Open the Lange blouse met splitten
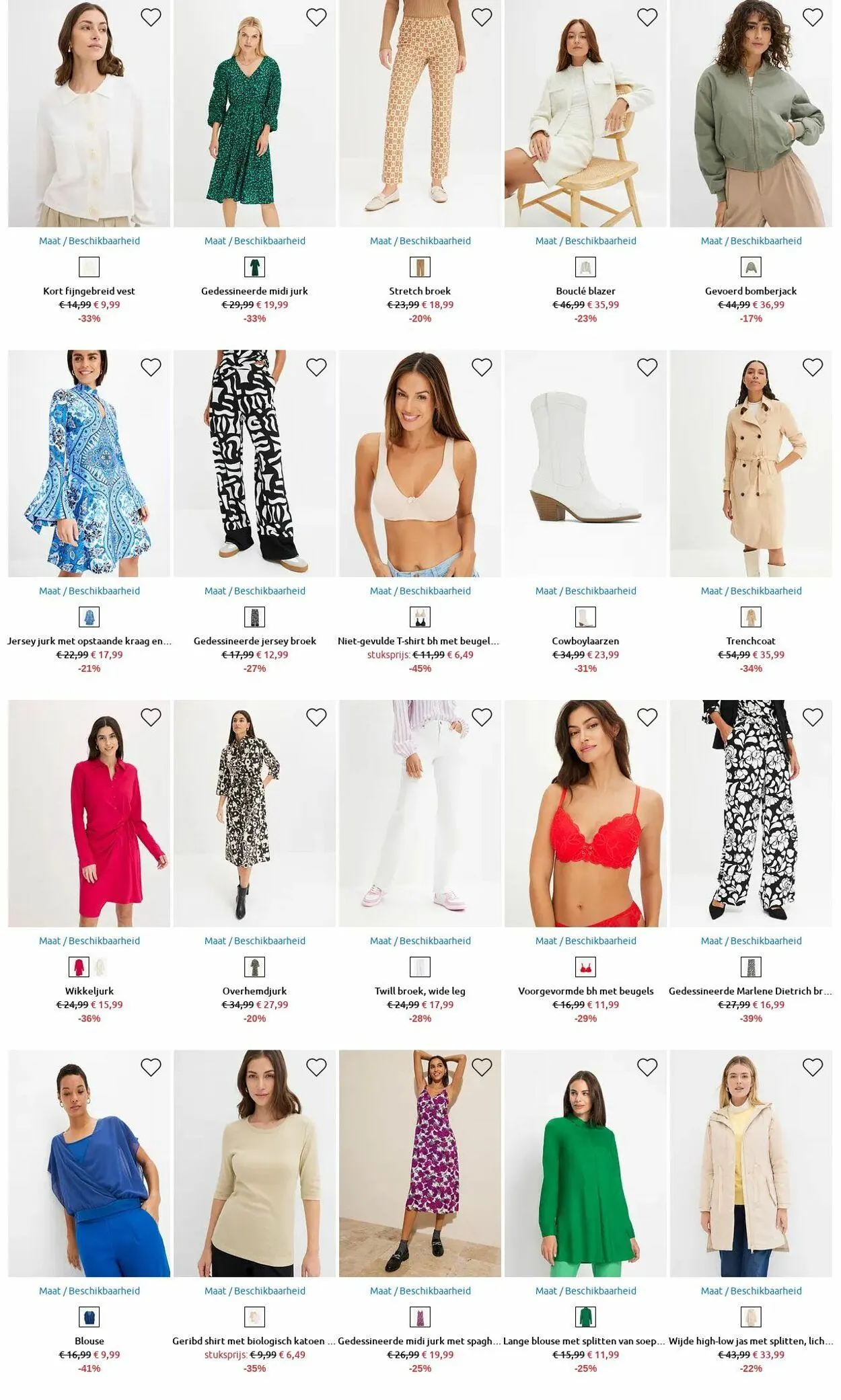 pos(585,1341)
